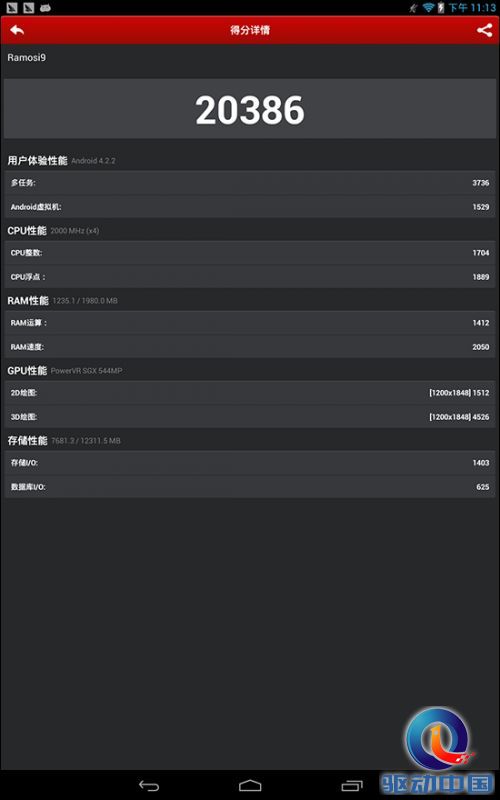Tap the system back button
Image resolution: width=500 pixels, height=800 pixels.
(x=149, y=785)
